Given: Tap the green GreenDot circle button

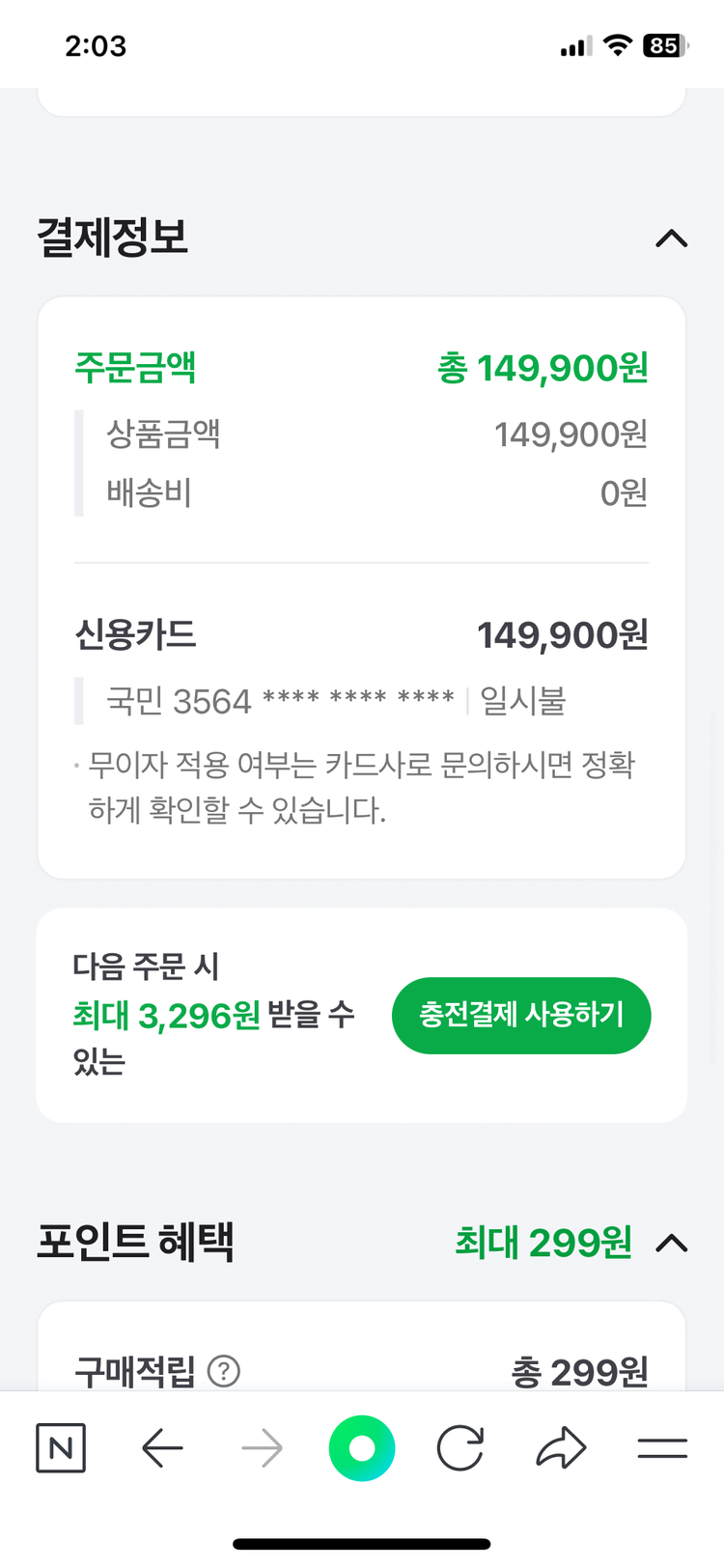Looking at the screenshot, I should (x=362, y=1447).
